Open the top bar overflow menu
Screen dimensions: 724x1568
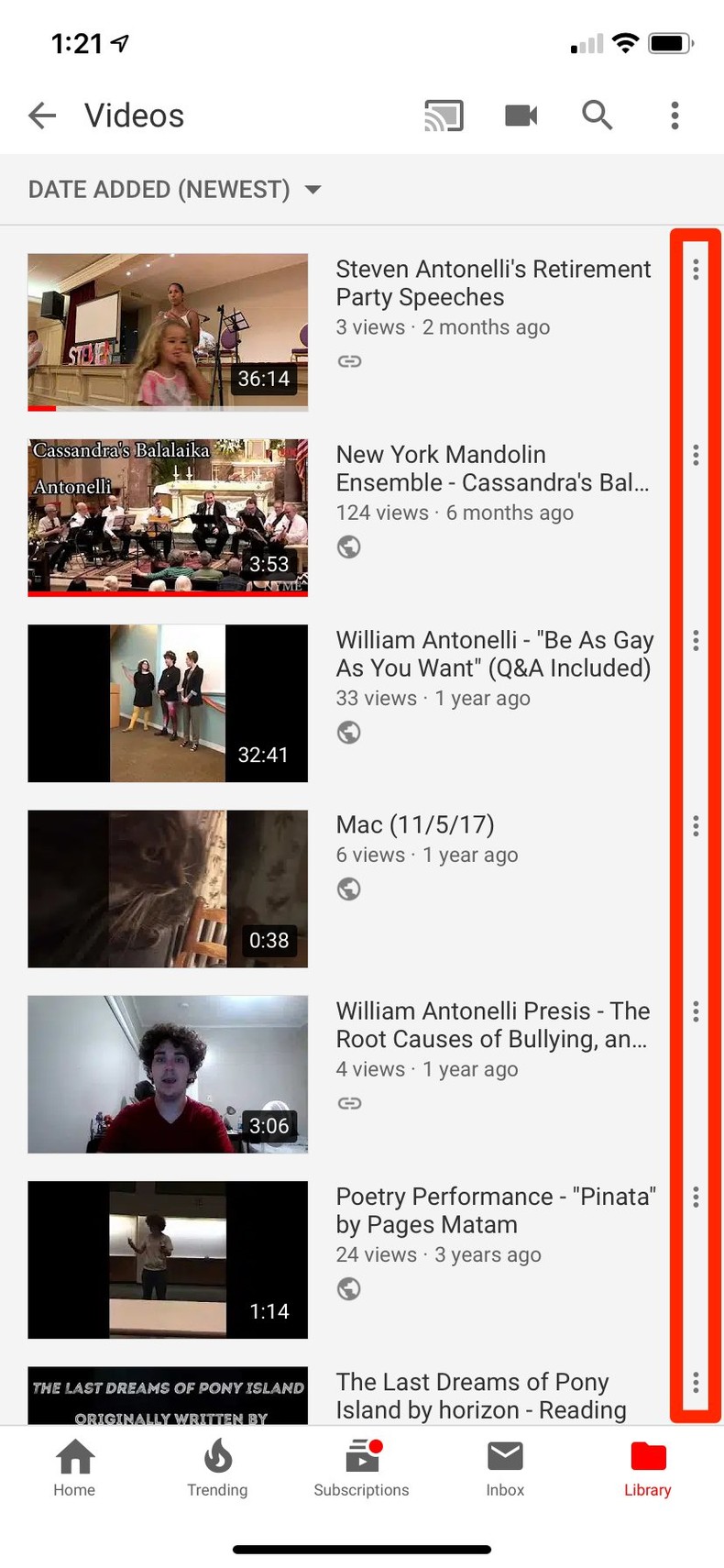(675, 116)
